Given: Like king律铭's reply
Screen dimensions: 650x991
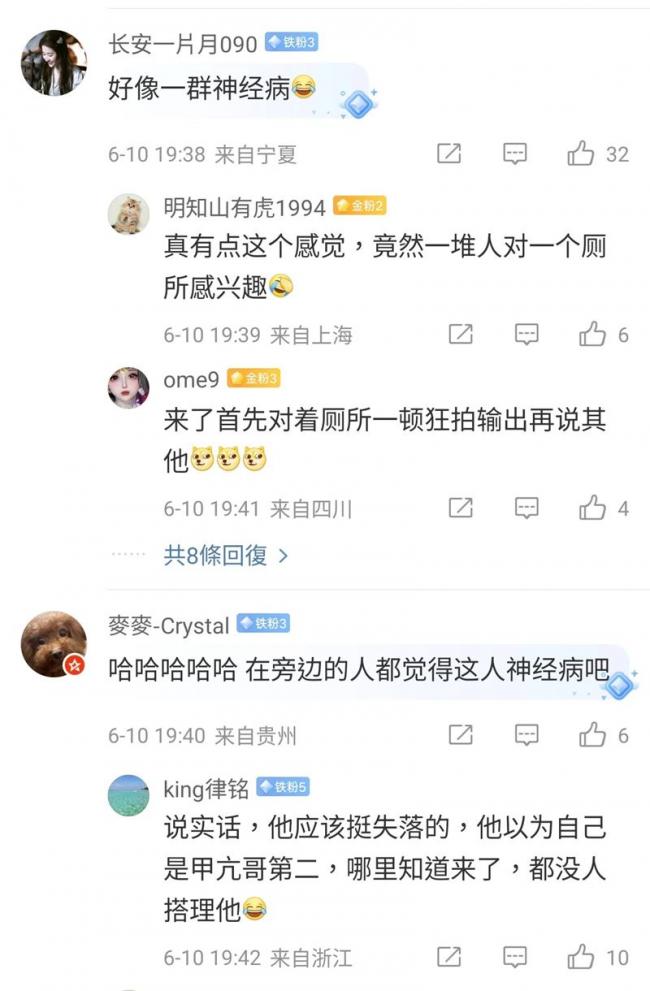Looking at the screenshot, I should (x=581, y=957).
